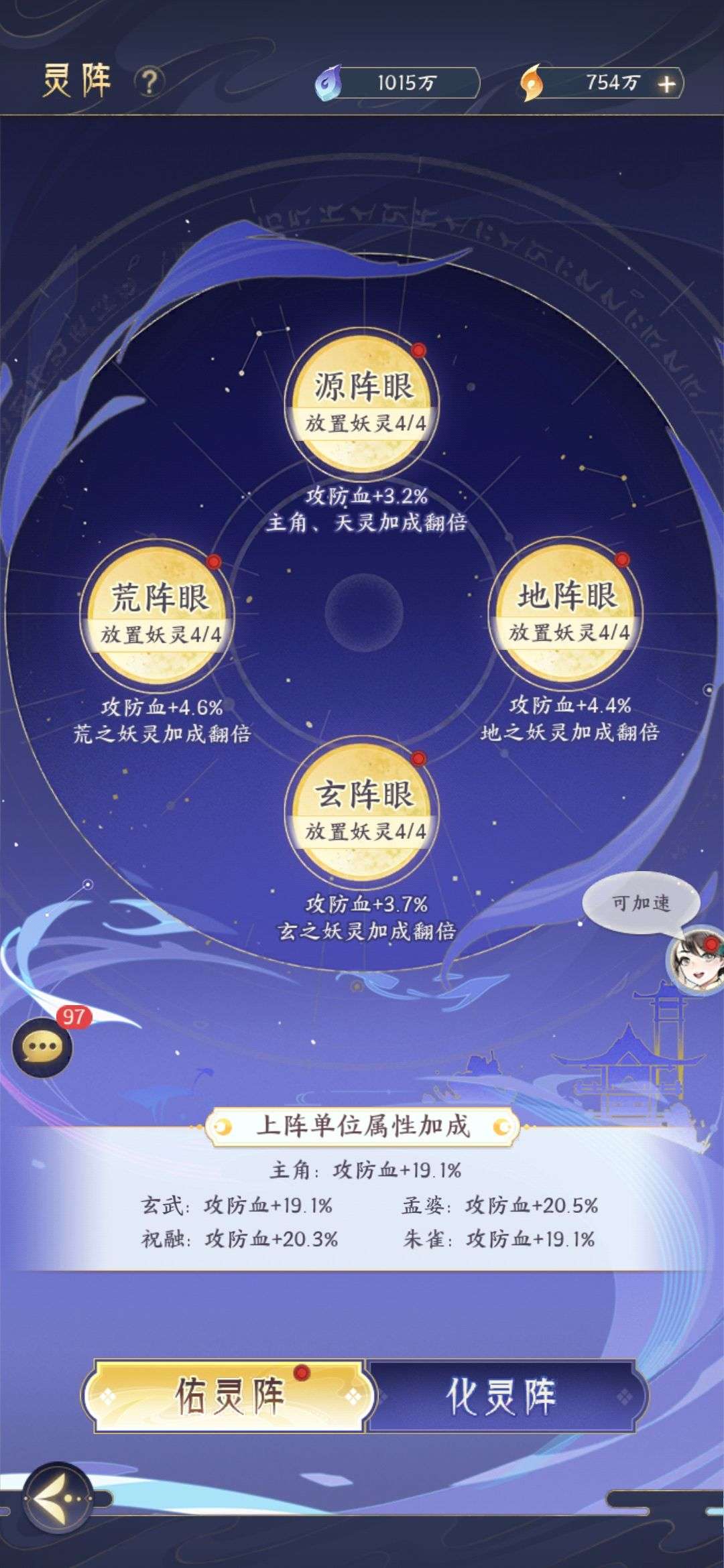This screenshot has height=1568, width=724.
Task: Switch to the 化灵阵 tab
Action: pyautogui.click(x=504, y=1396)
